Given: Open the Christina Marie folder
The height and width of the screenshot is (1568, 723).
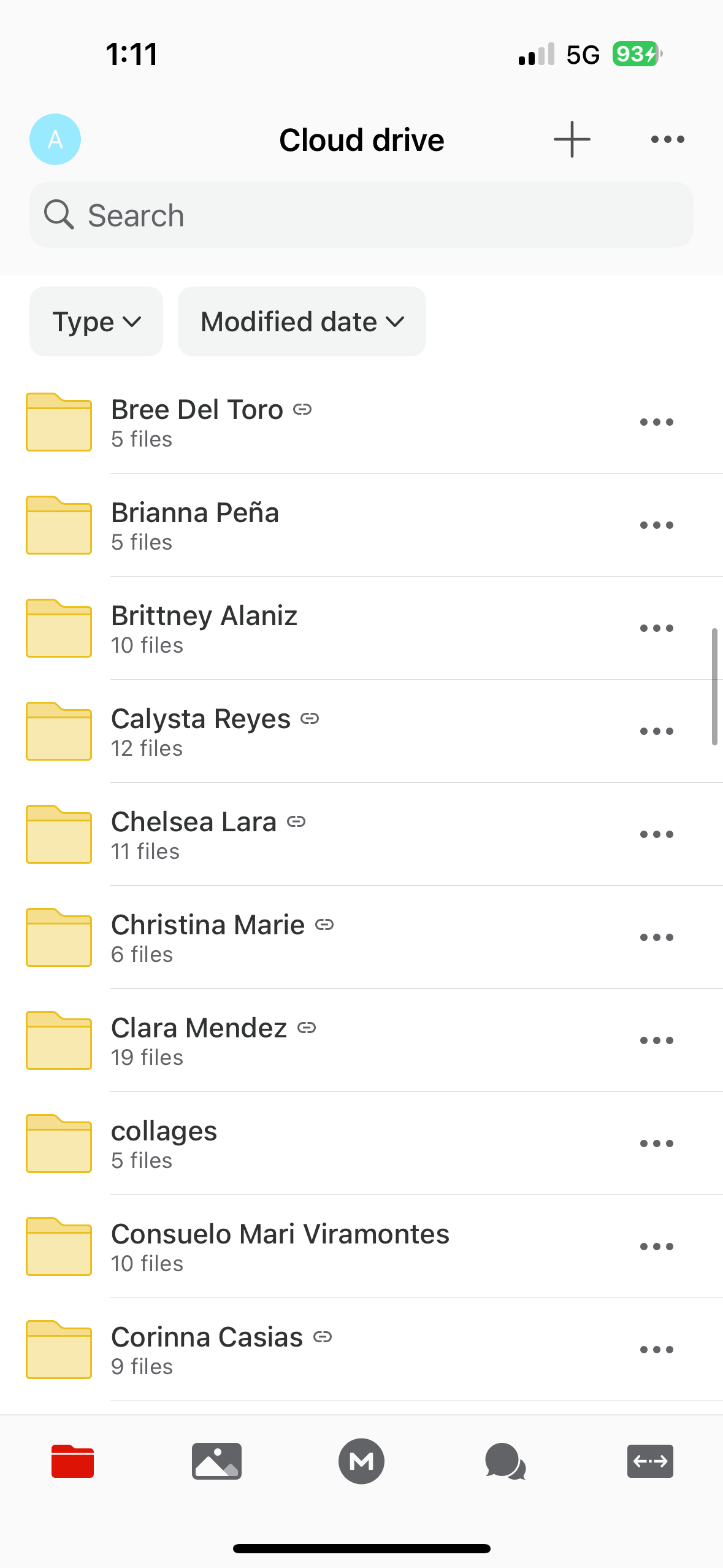Looking at the screenshot, I should pyautogui.click(x=361, y=937).
